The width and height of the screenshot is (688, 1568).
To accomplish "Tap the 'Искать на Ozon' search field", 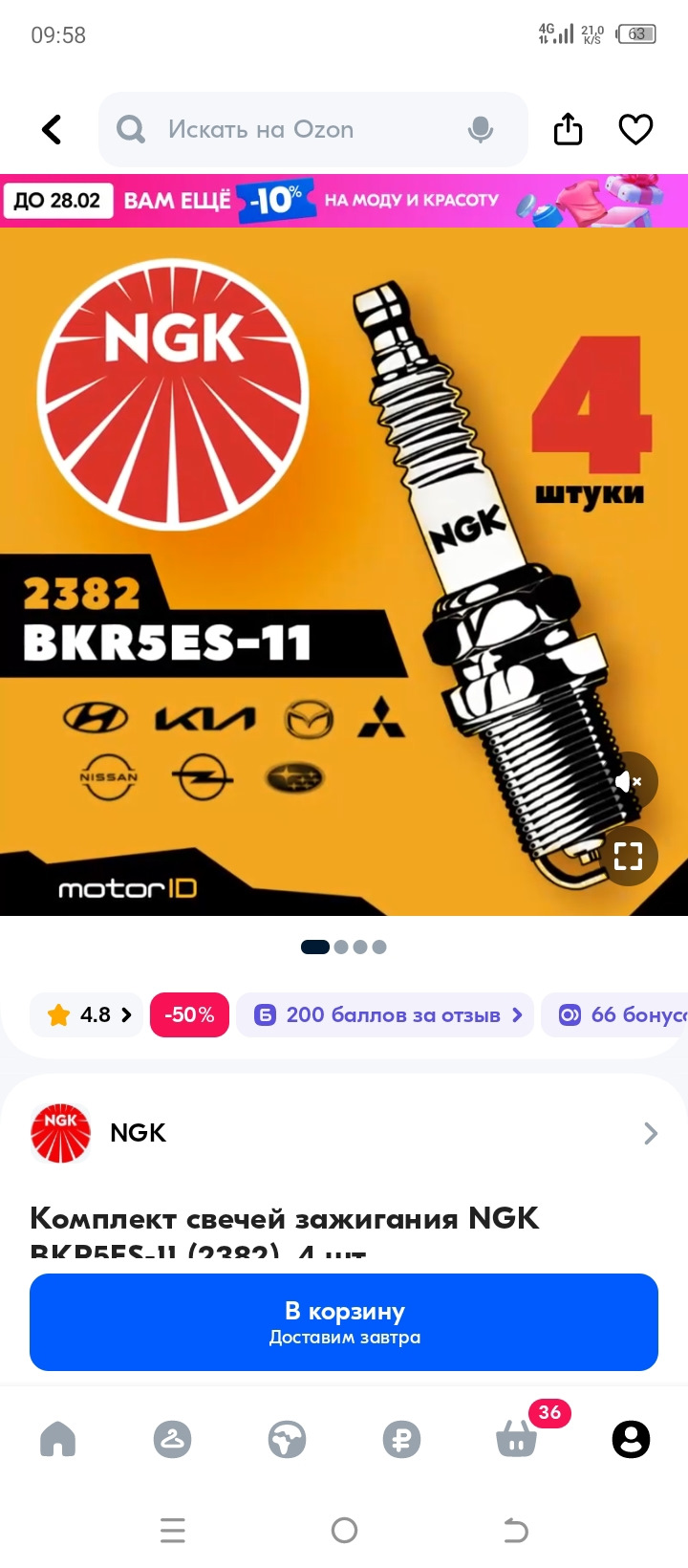I will pos(287,130).
